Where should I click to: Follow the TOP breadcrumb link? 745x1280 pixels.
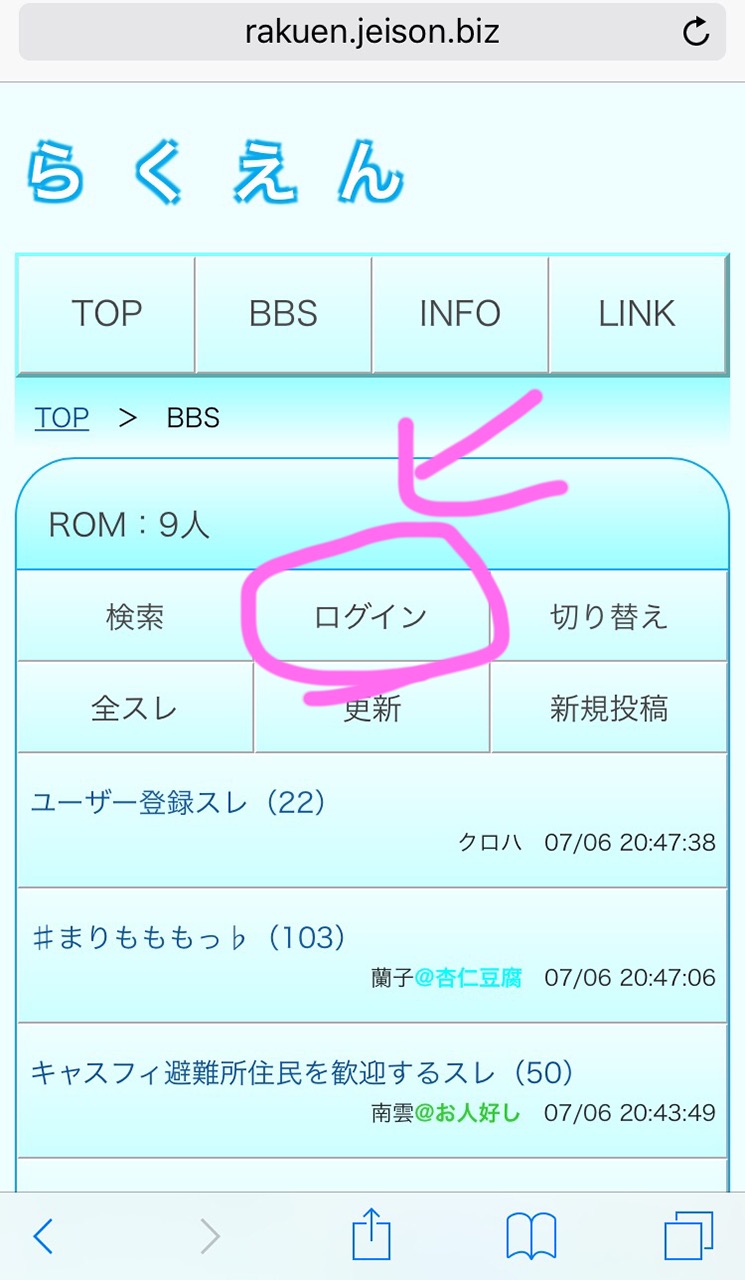click(x=62, y=418)
